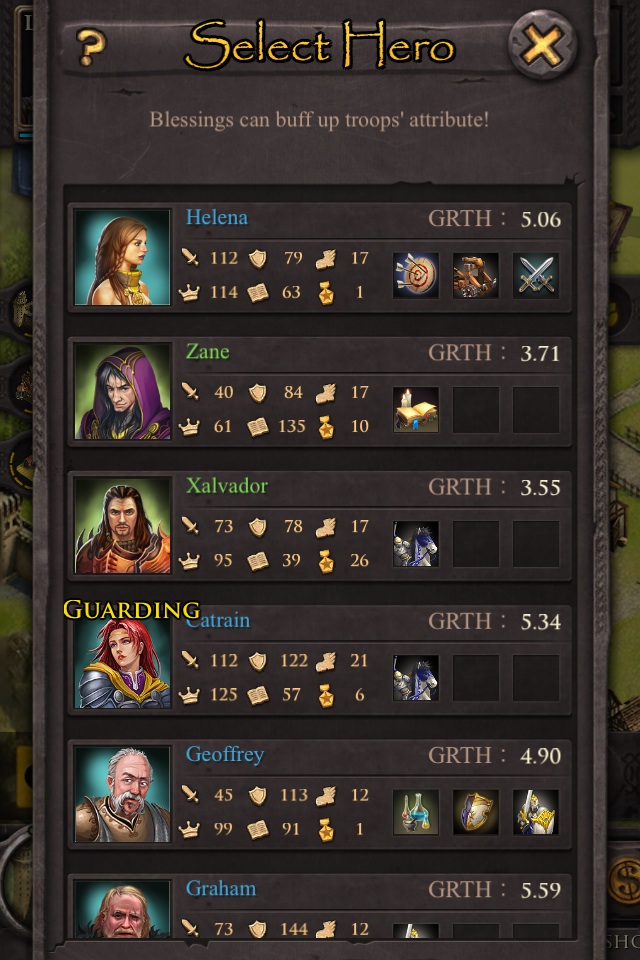Inspect Zane's candle book skill
The image size is (640, 960).
[416, 409]
